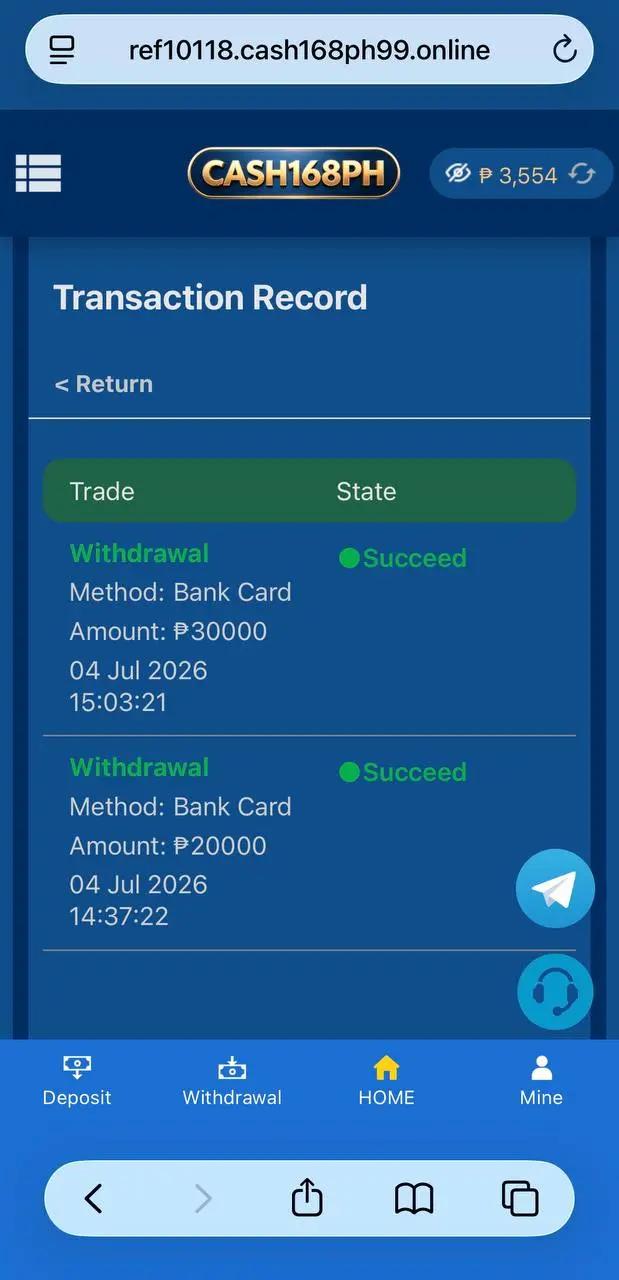The width and height of the screenshot is (619, 1280).
Task: Open the Telegram contact button
Action: [x=555, y=888]
